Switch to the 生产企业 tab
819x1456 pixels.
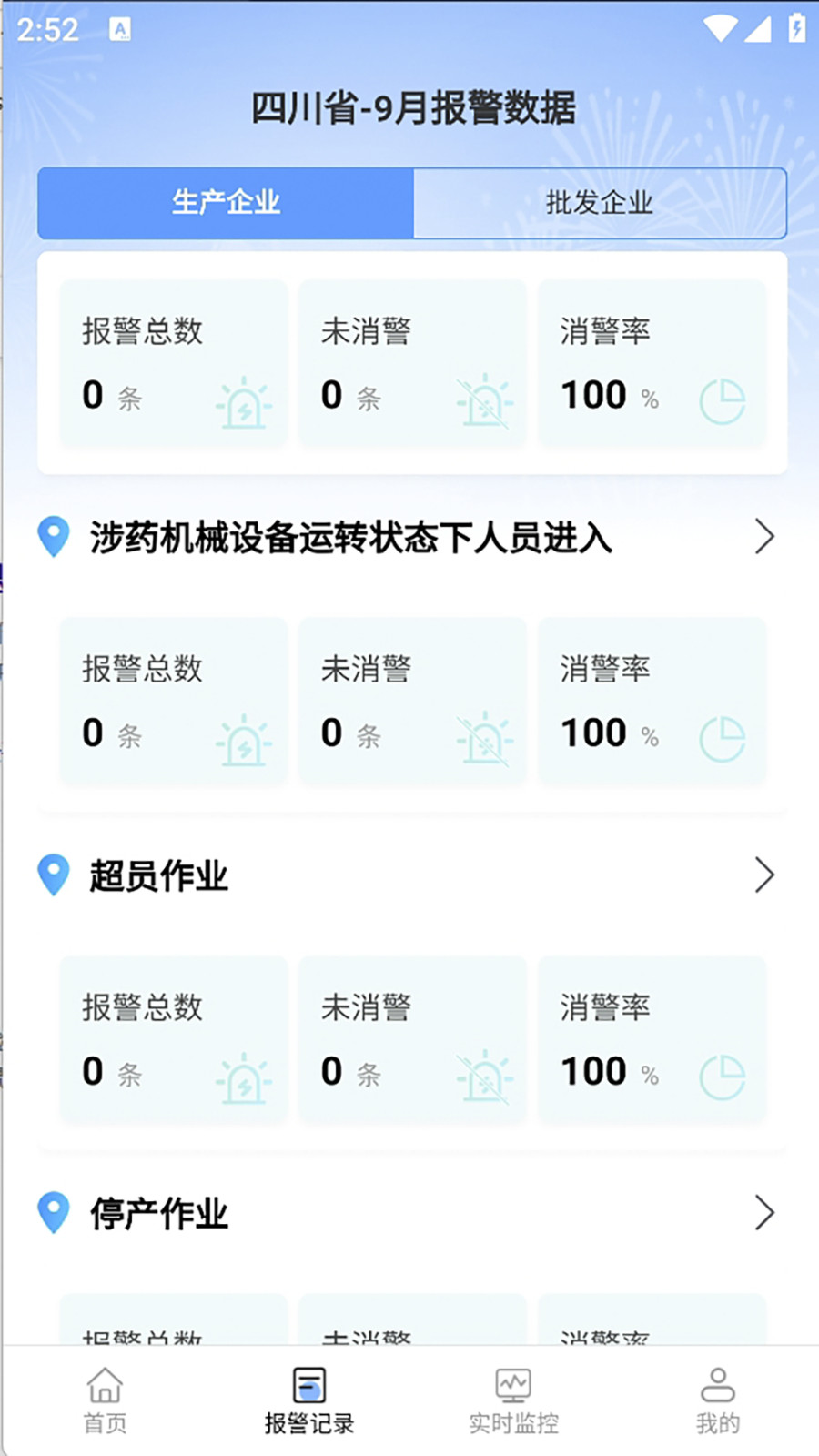[226, 202]
